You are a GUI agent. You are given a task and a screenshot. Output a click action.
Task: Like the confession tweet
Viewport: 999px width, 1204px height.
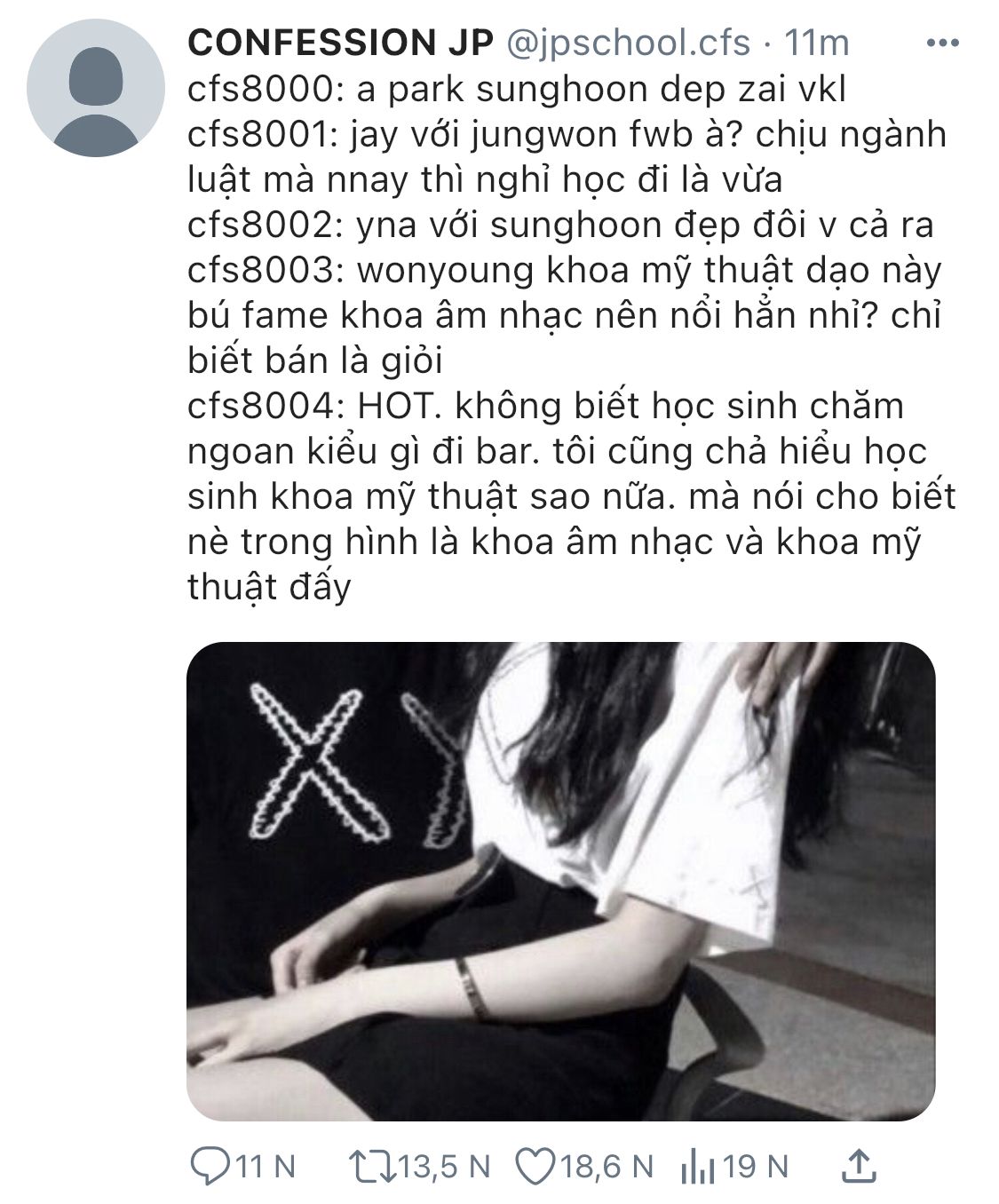click(x=535, y=1165)
